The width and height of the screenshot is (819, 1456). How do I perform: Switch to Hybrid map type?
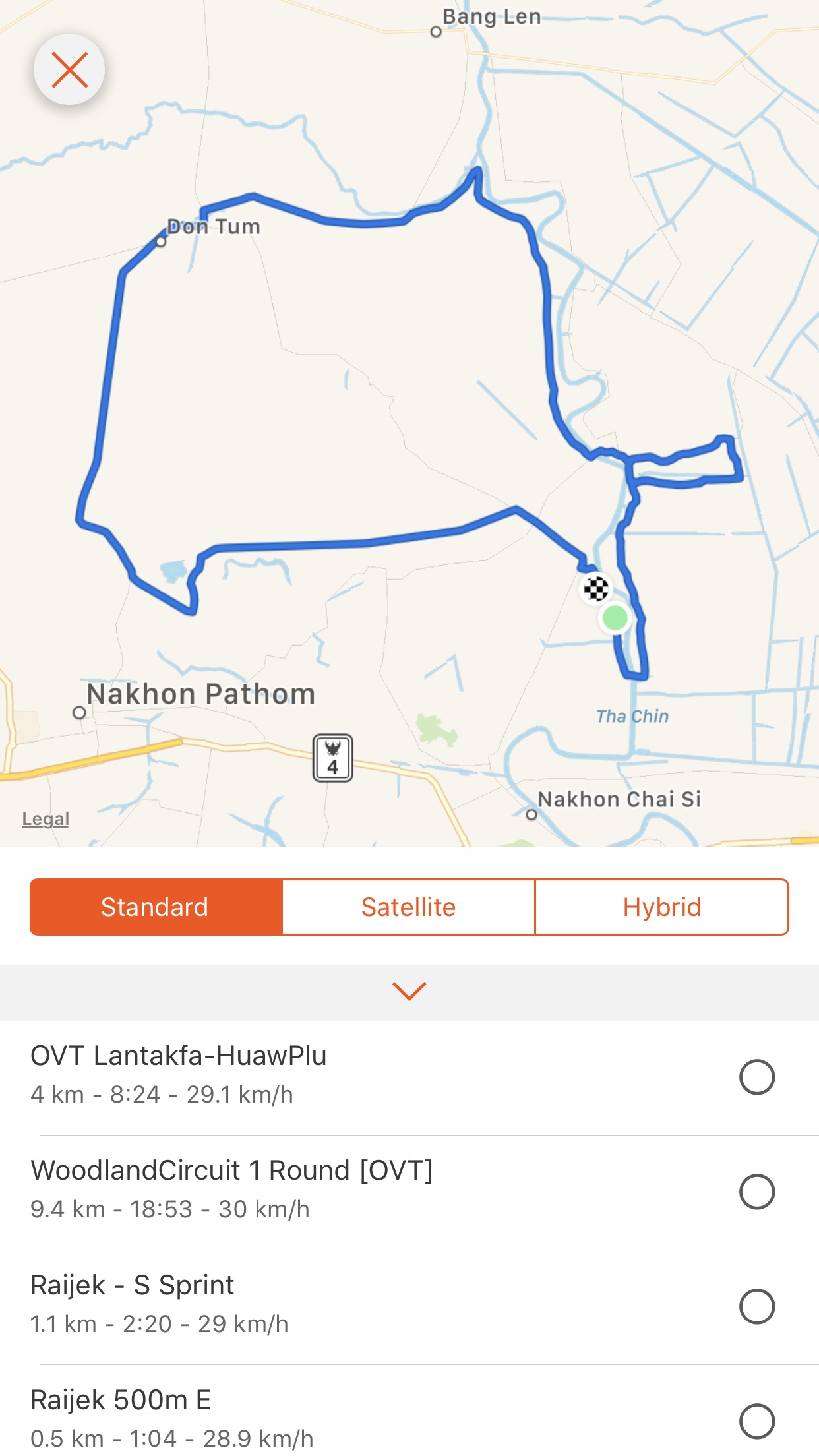(x=661, y=907)
